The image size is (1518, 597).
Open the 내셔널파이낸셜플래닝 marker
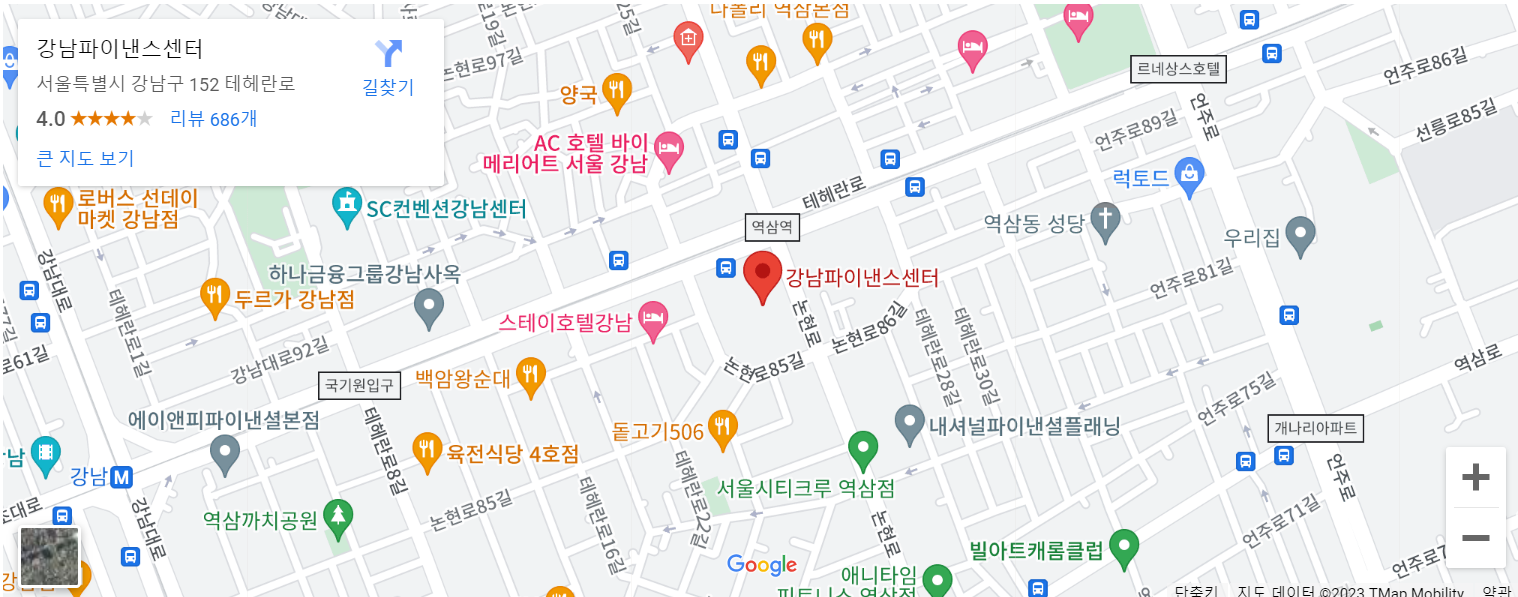coord(909,423)
